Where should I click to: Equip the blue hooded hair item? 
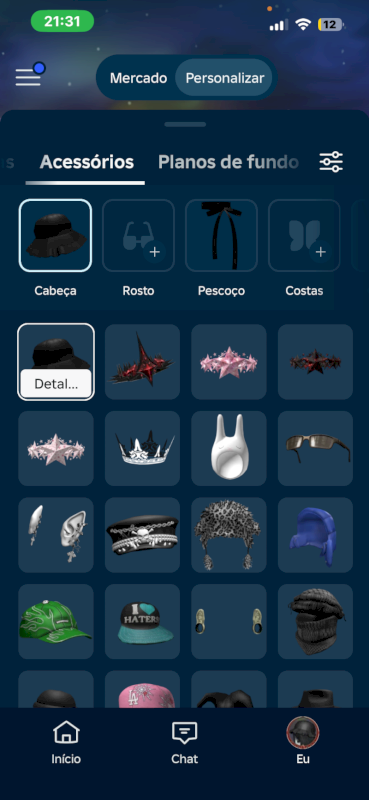(315, 535)
